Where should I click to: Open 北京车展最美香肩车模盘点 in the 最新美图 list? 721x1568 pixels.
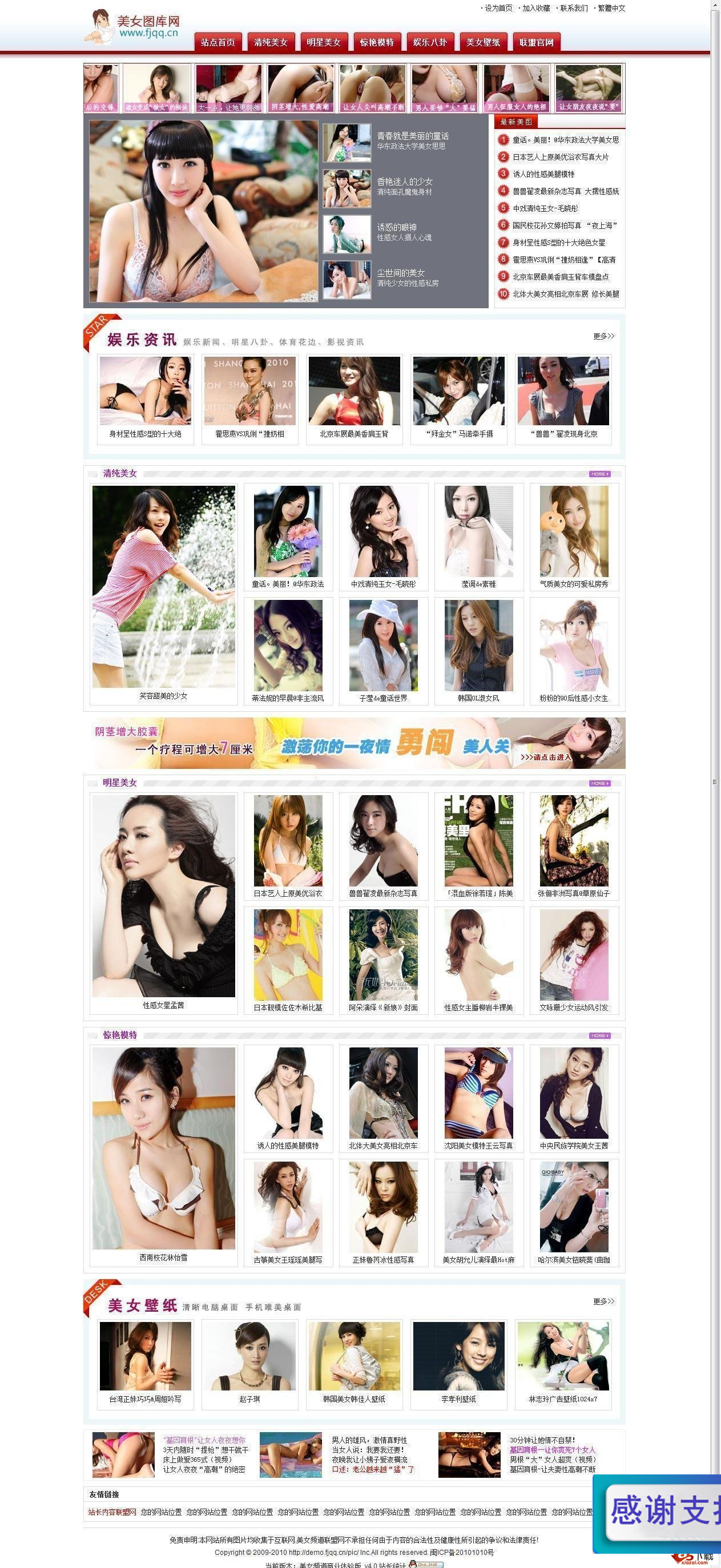pyautogui.click(x=560, y=277)
